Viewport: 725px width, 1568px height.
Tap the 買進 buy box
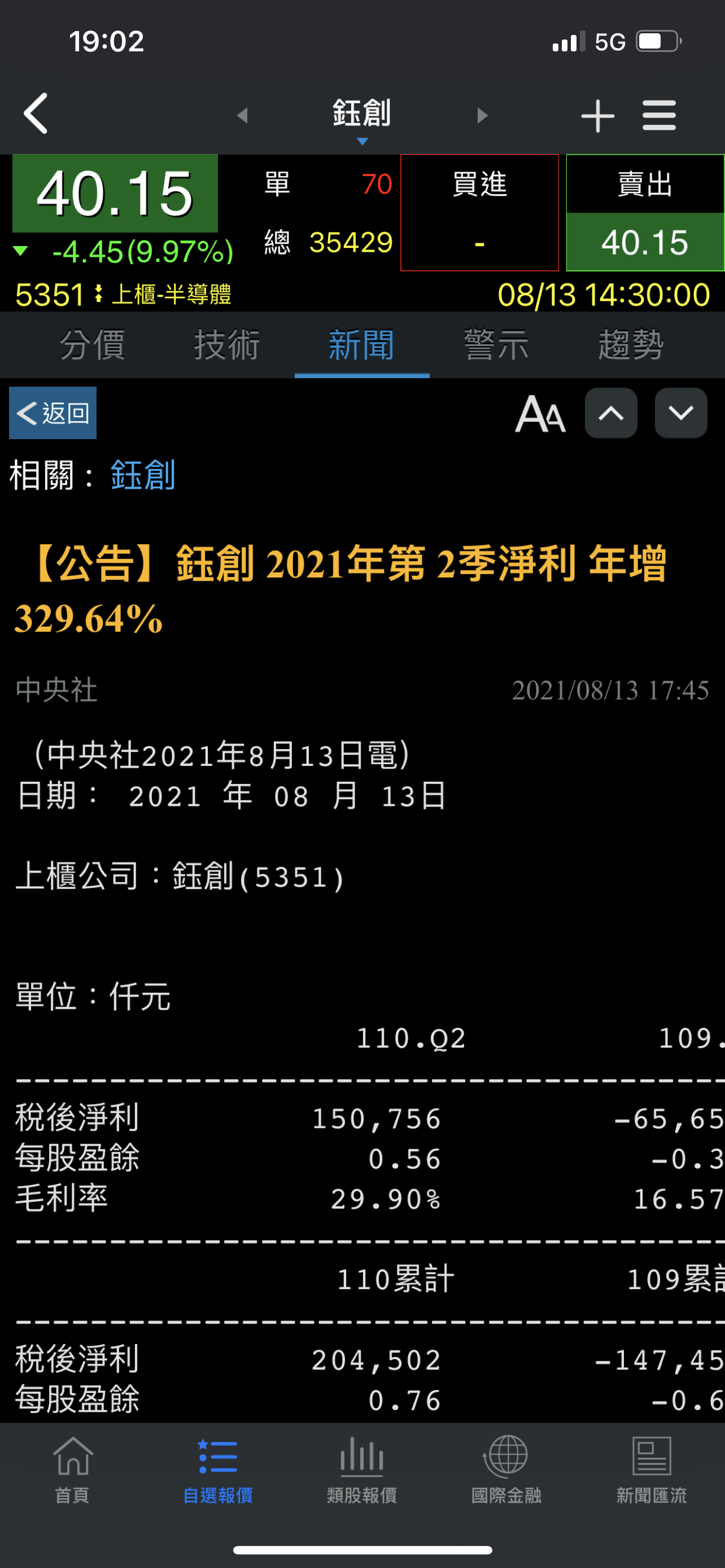click(480, 212)
